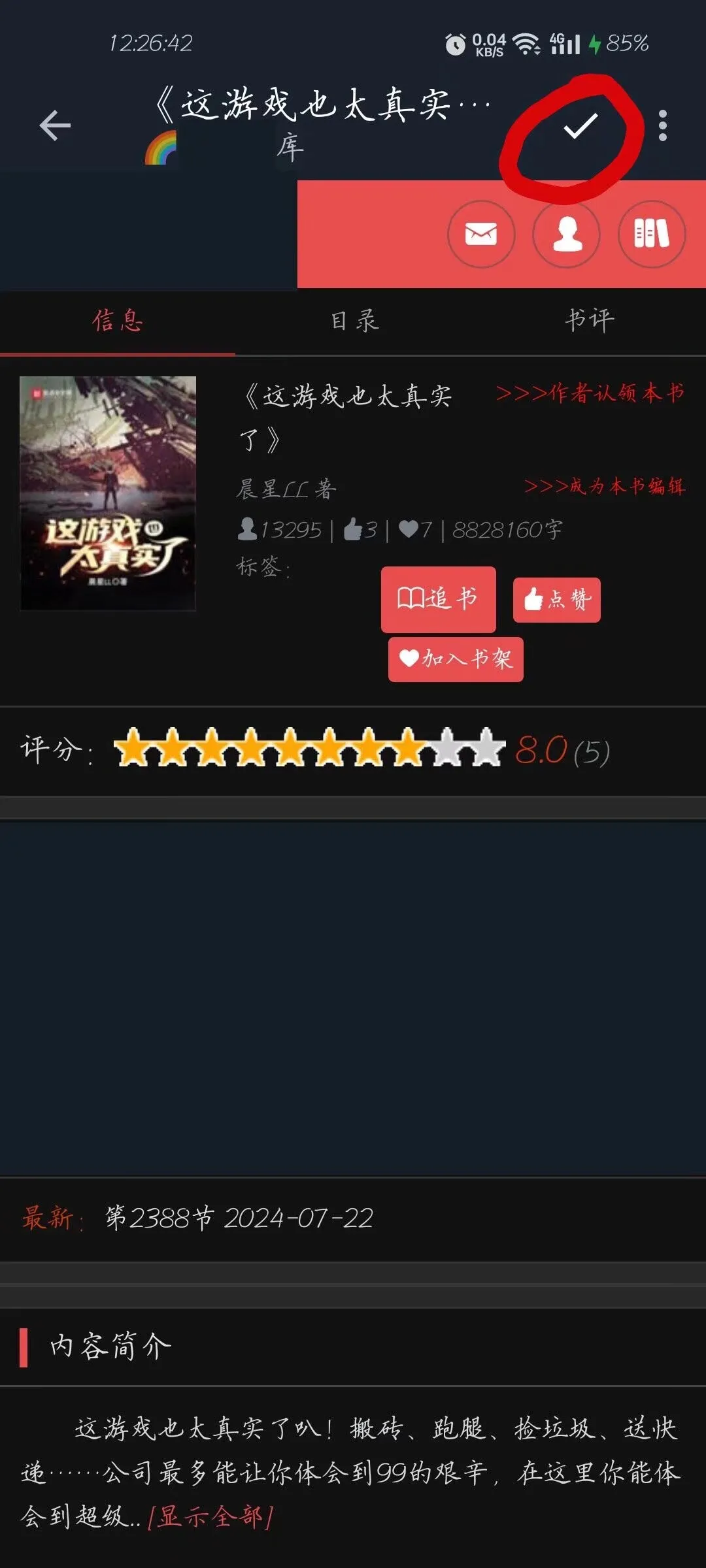This screenshot has width=706, height=1568.
Task: Expand the summary with 显示全部
Action: pyautogui.click(x=210, y=1516)
